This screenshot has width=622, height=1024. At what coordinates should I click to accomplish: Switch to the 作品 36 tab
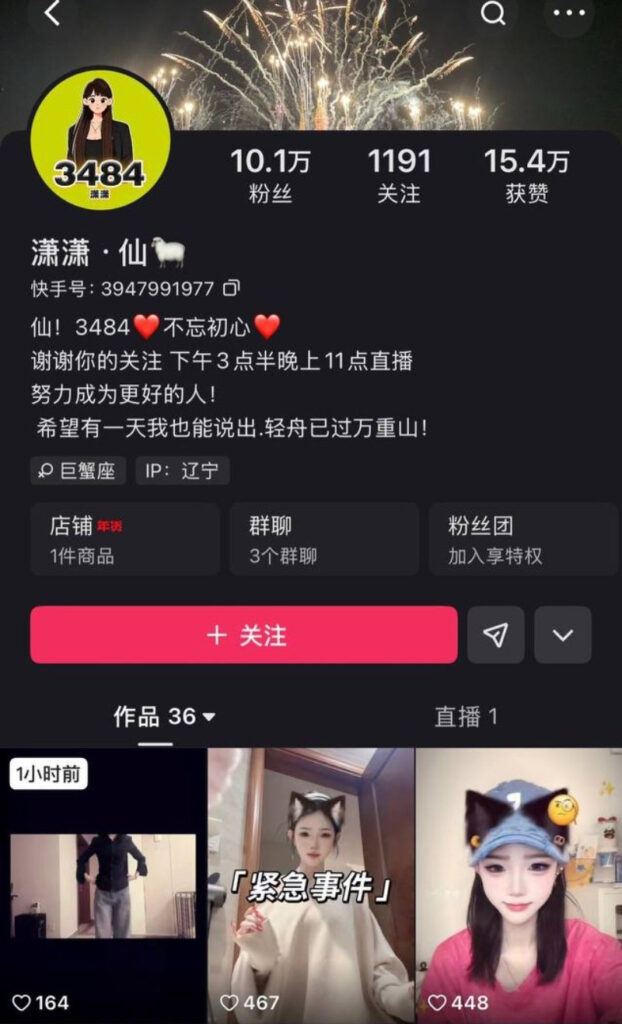164,716
